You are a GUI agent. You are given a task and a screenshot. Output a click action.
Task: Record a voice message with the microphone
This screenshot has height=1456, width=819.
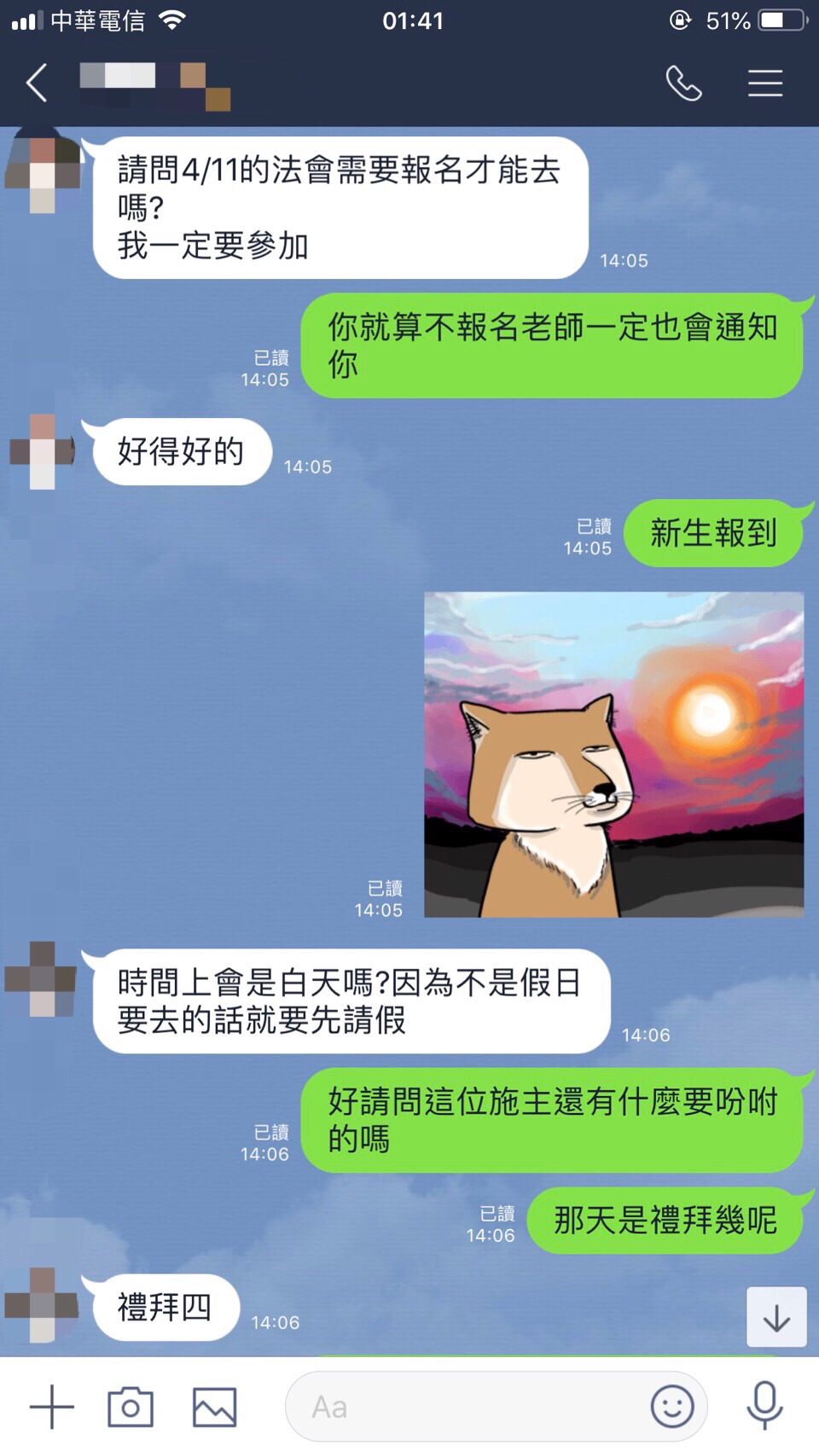[x=764, y=1405]
